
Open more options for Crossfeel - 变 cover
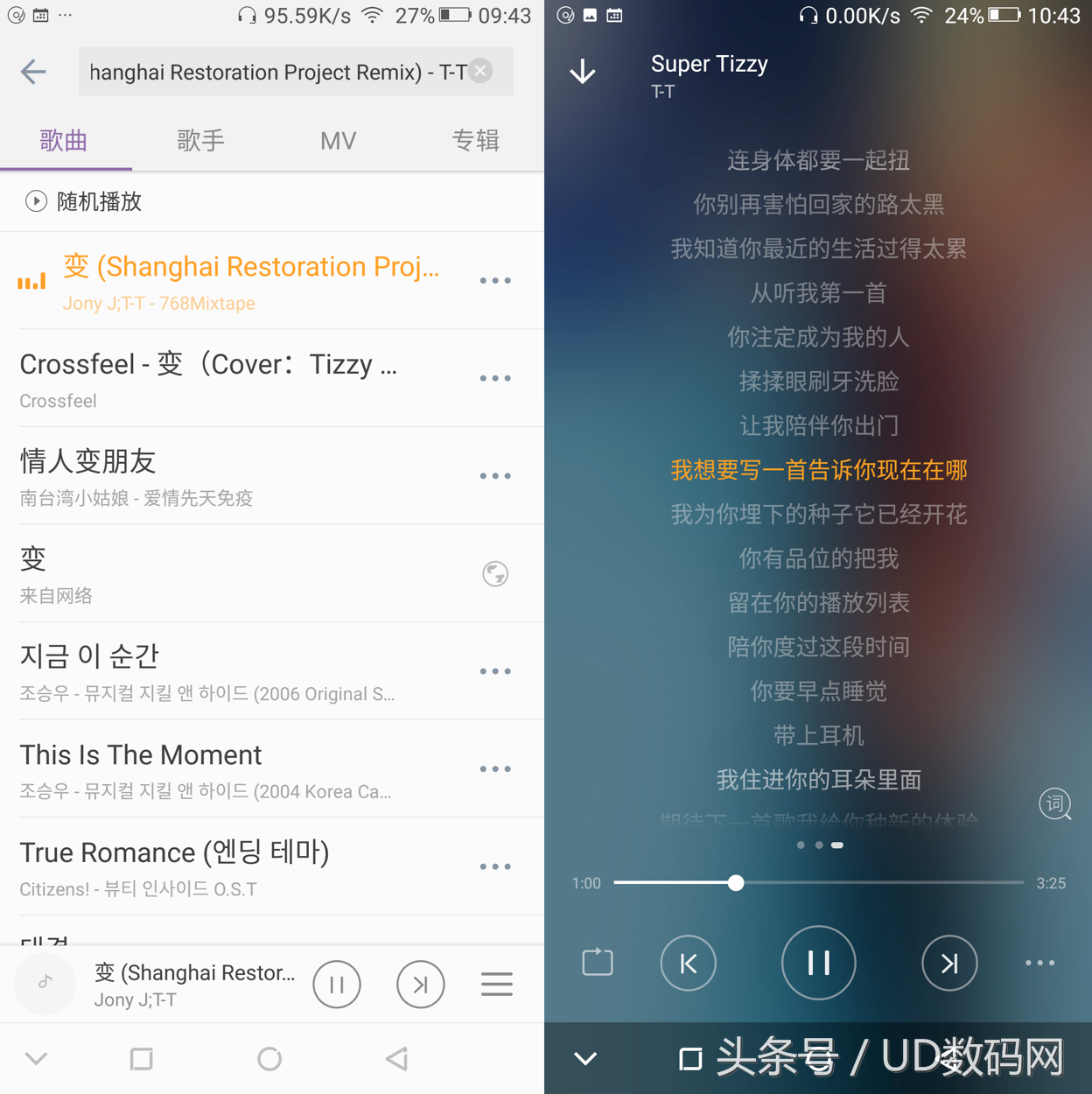(x=495, y=378)
